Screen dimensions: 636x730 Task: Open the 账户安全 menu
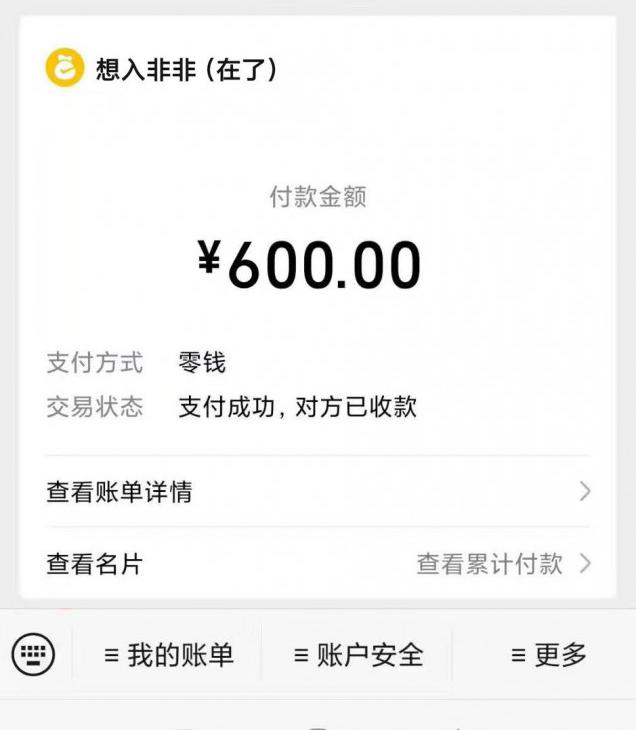(359, 655)
